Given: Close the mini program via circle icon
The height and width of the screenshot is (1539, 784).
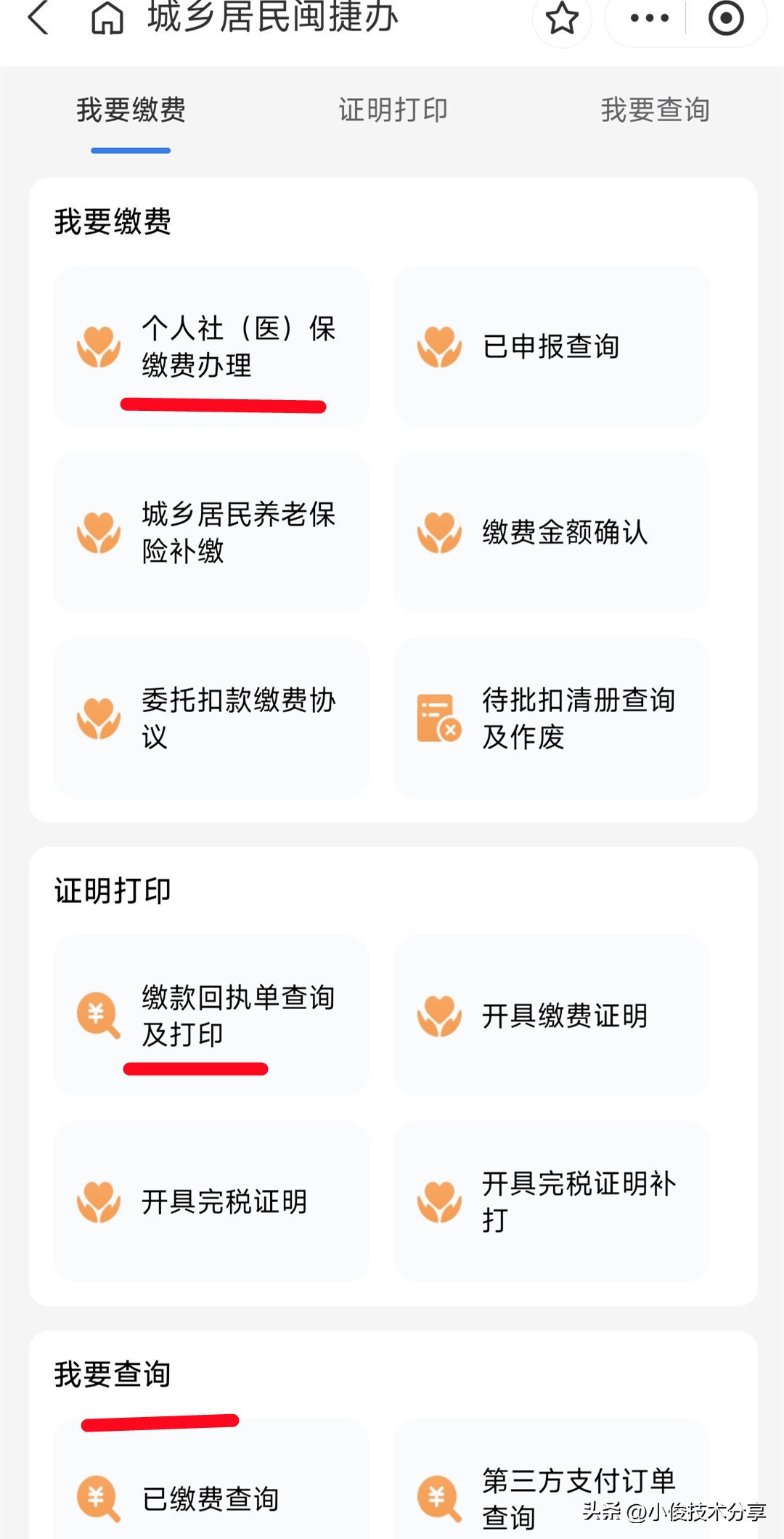Looking at the screenshot, I should pos(726,17).
